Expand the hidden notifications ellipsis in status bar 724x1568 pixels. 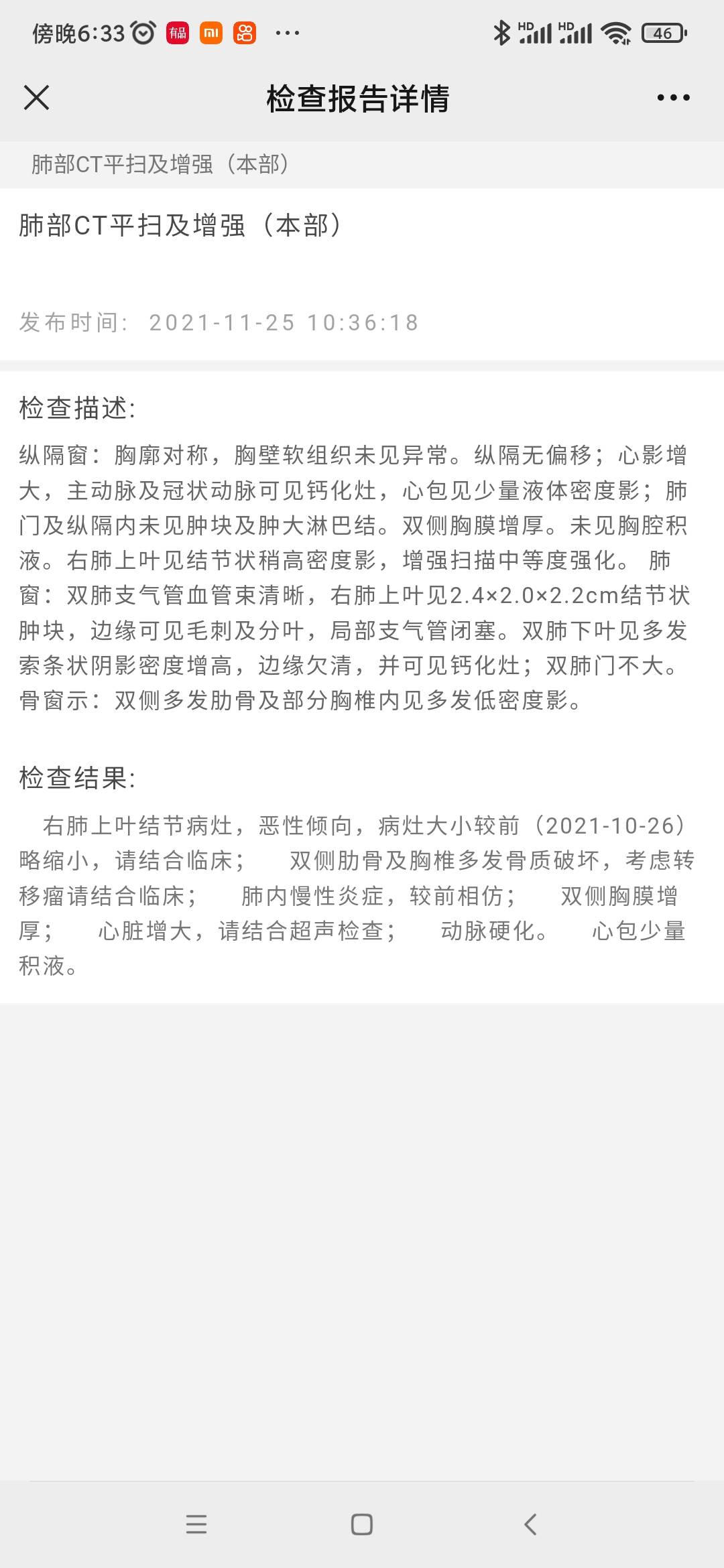pos(287,33)
